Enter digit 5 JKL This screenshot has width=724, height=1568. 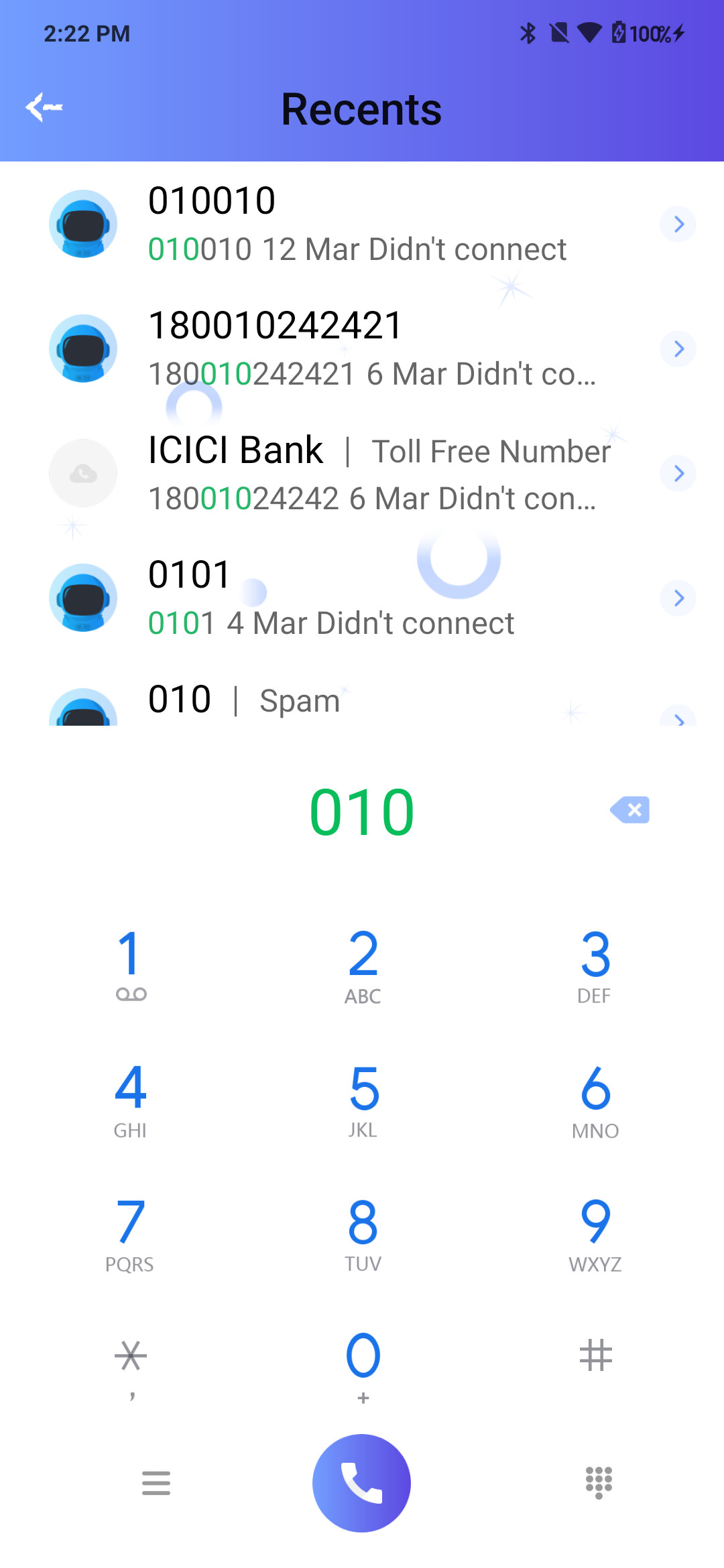(x=363, y=1100)
